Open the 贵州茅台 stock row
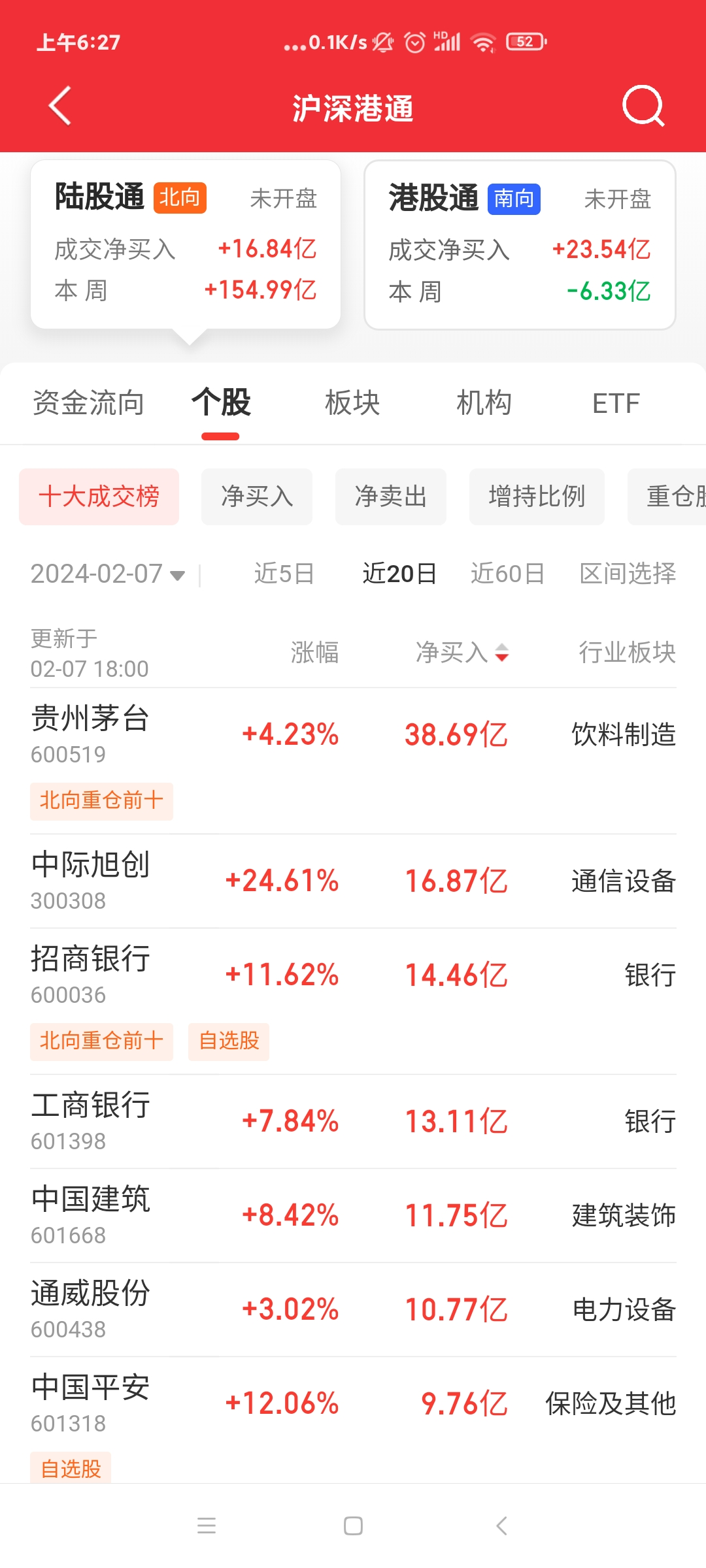Screen dimensions: 706x1568 point(353,735)
